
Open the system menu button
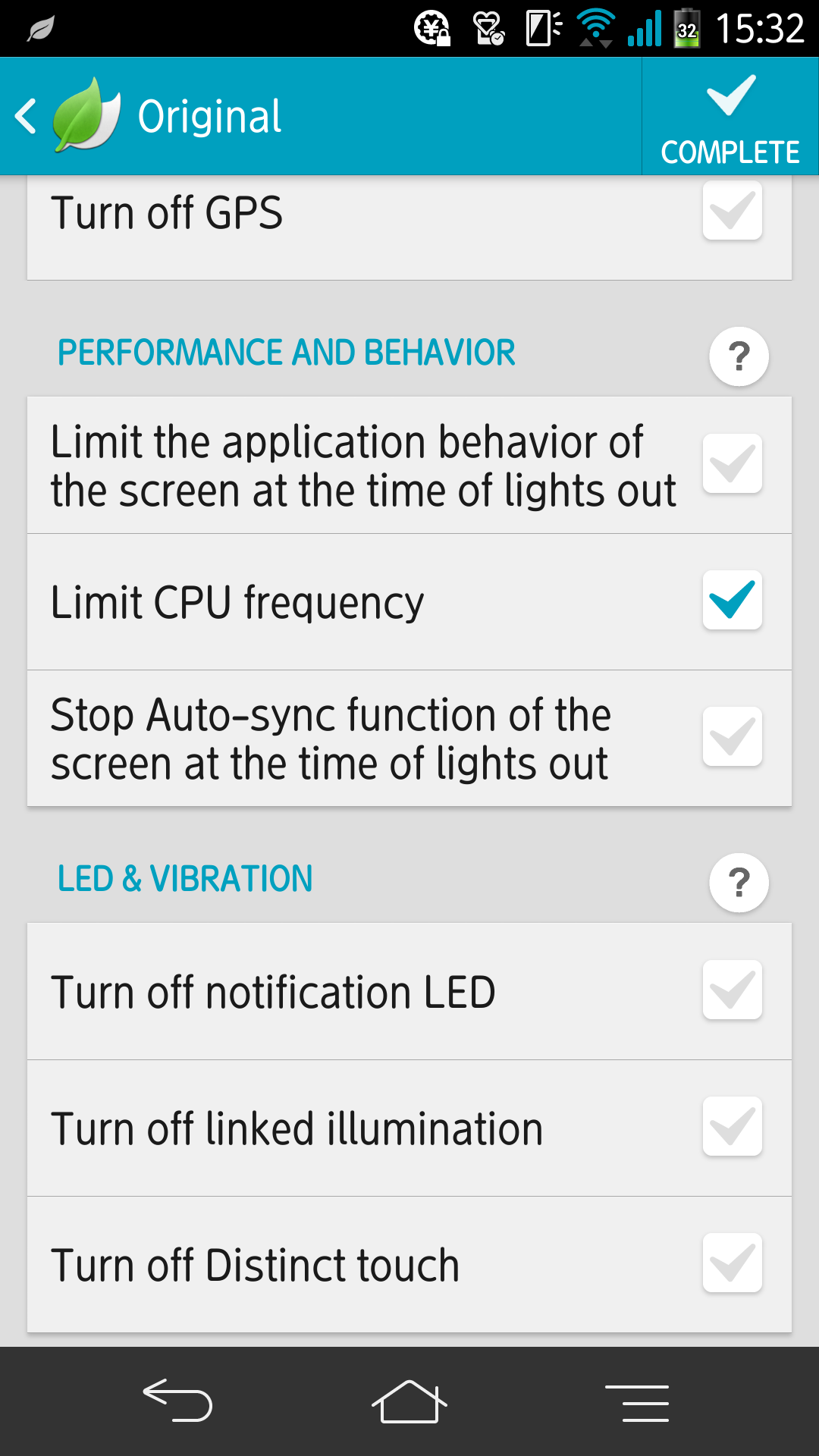637,1402
